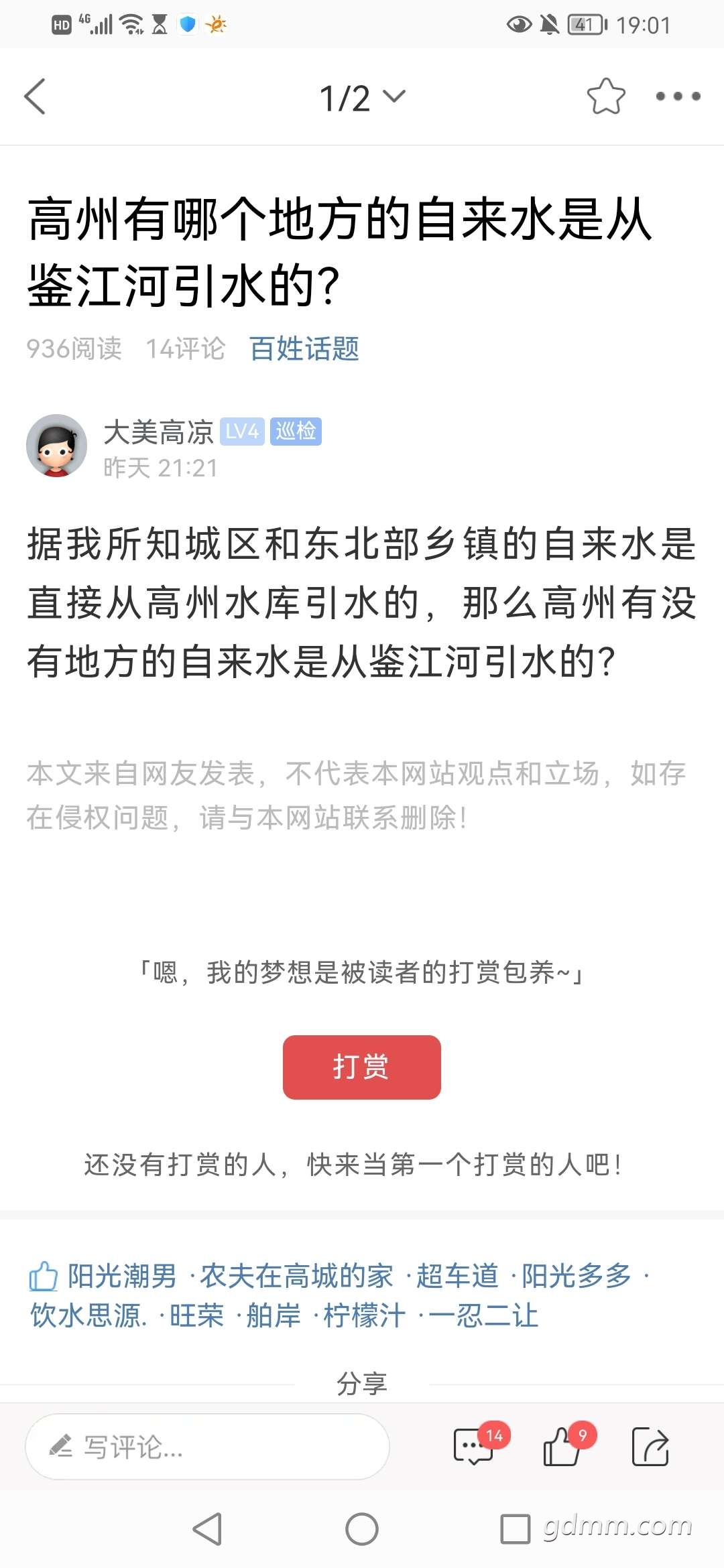
Task: Open liker 阳光潮男's profile
Action: [x=122, y=1276]
